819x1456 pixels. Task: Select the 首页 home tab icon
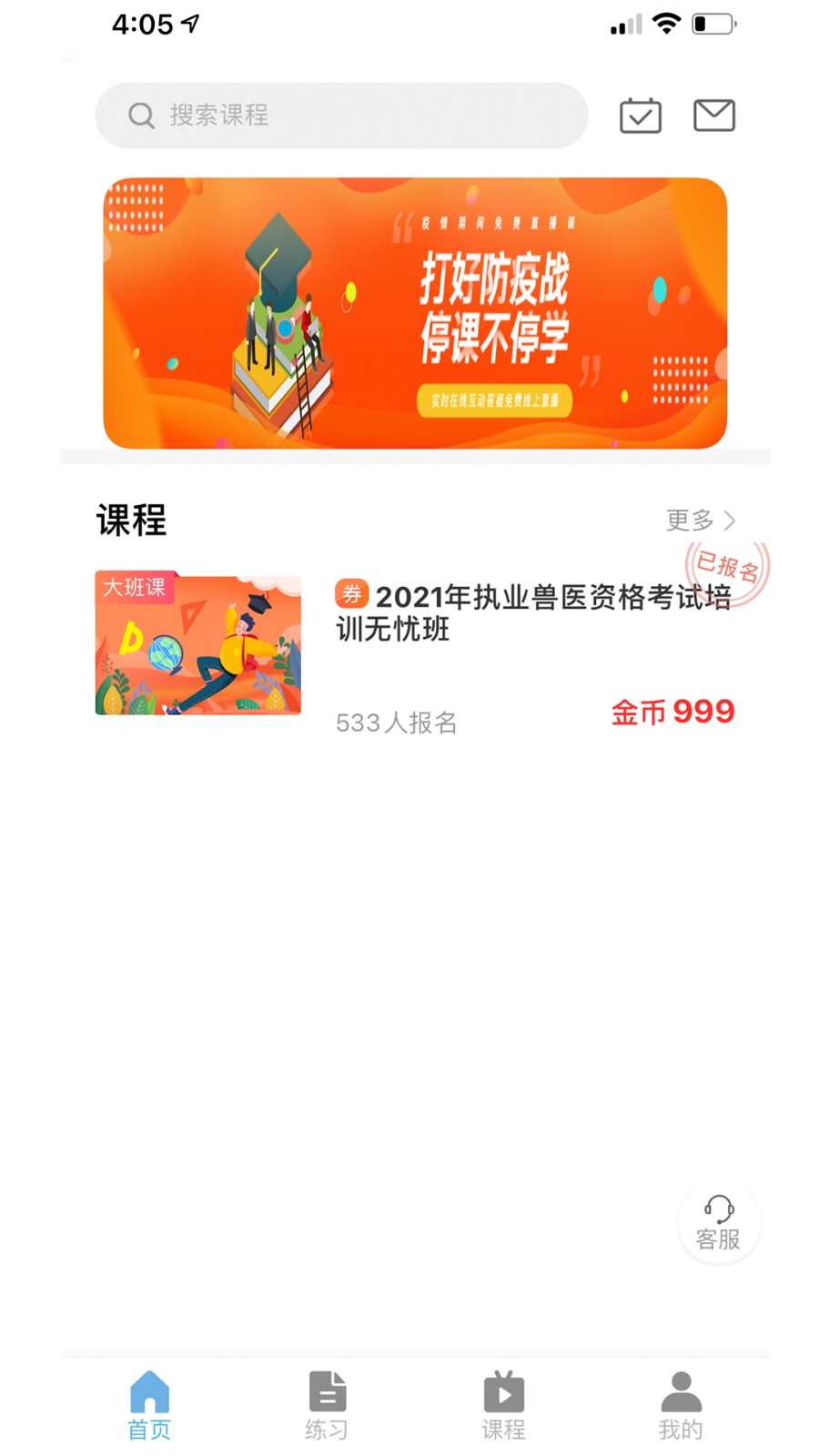click(x=148, y=1392)
